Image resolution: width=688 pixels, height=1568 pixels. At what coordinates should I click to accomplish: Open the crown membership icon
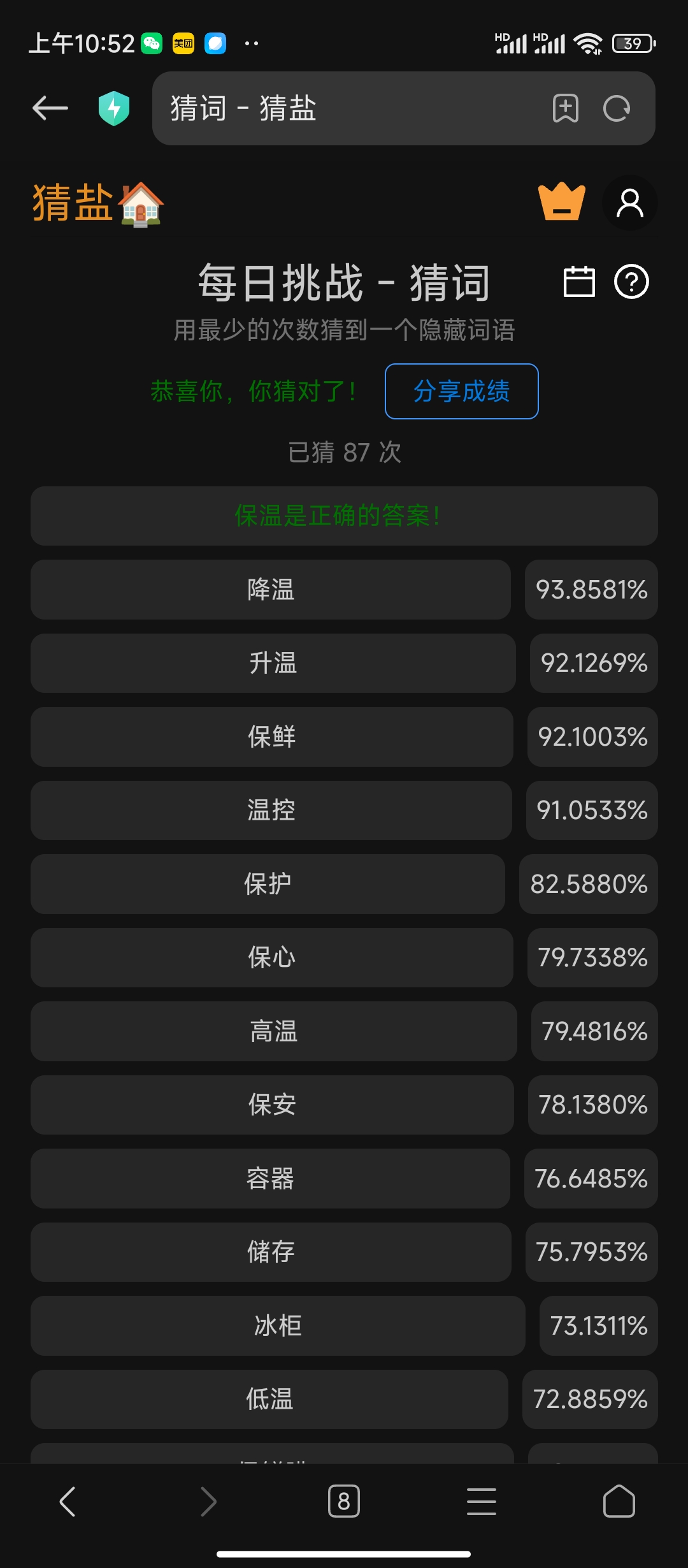561,202
